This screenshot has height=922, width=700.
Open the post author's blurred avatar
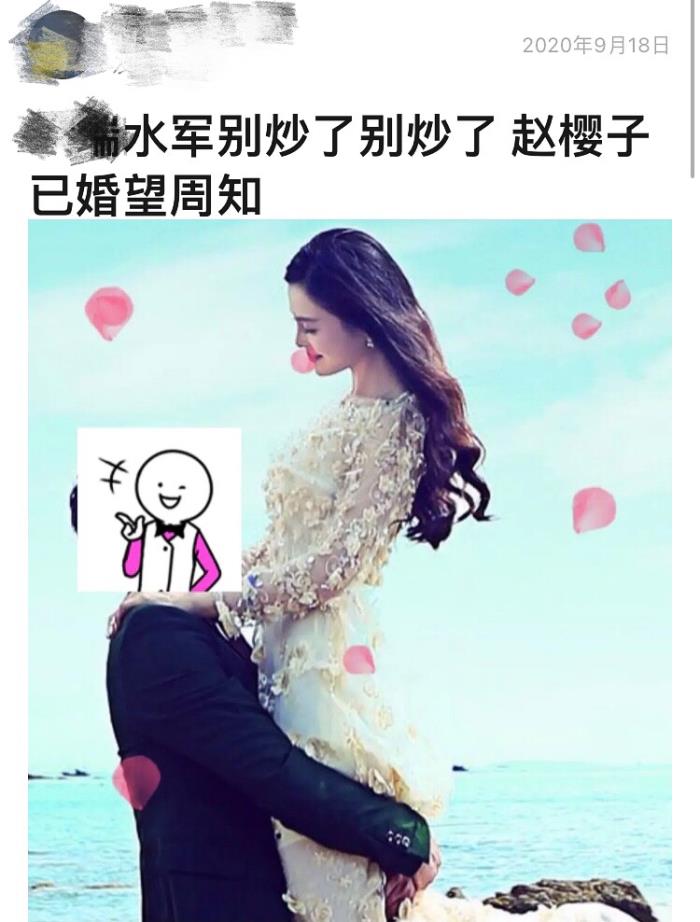tap(56, 45)
